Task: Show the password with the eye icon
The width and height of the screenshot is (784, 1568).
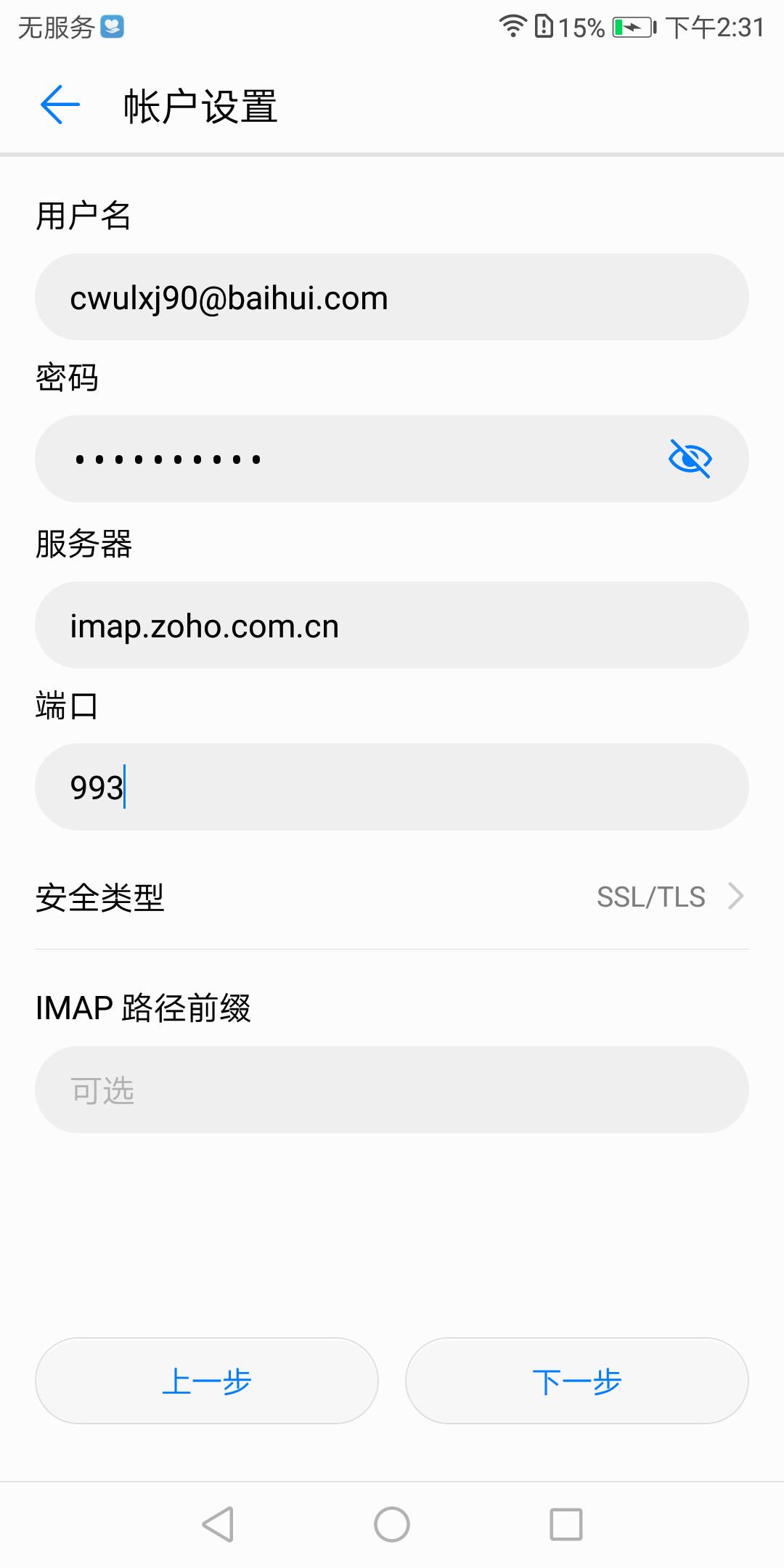Action: [690, 459]
